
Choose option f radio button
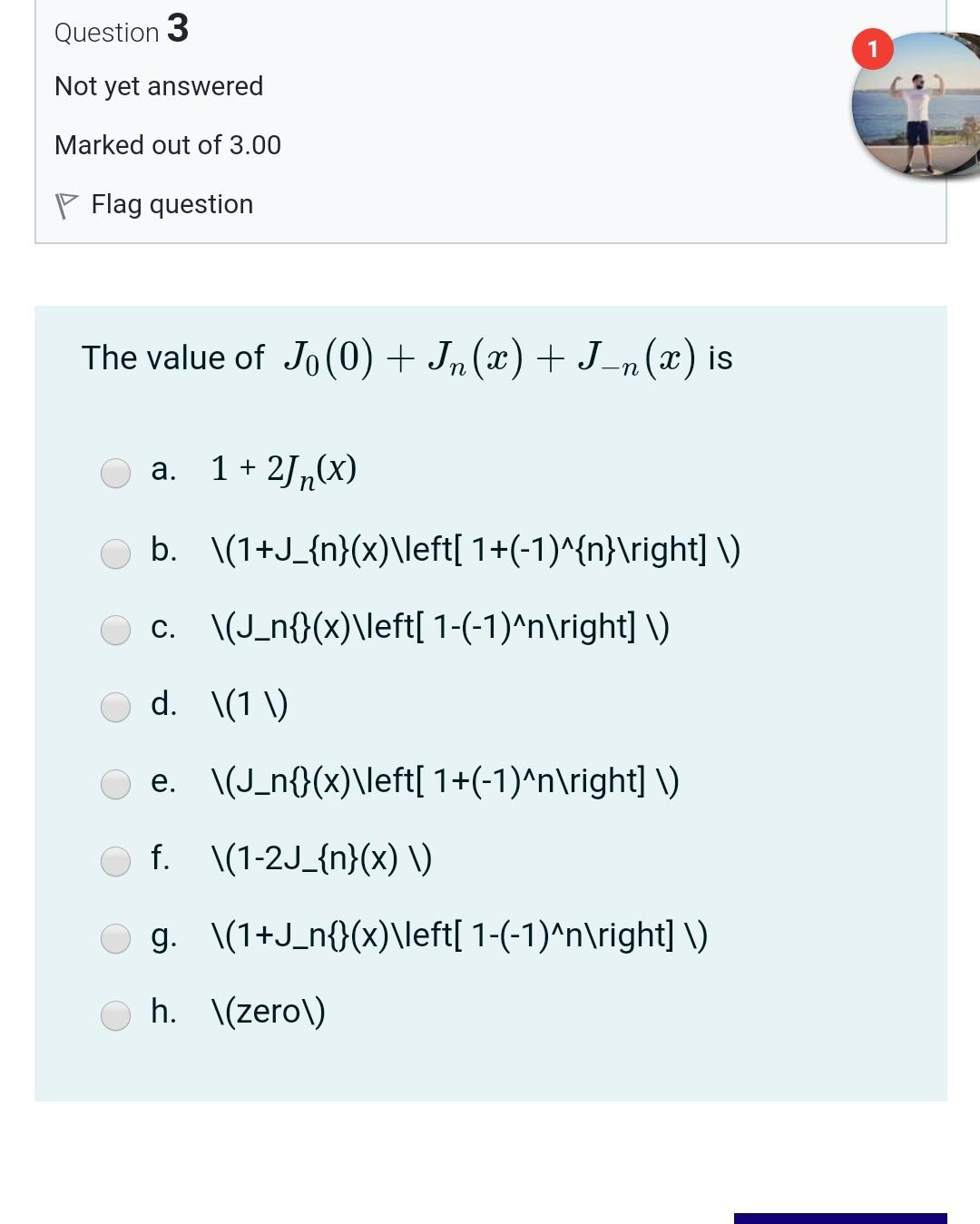115,860
